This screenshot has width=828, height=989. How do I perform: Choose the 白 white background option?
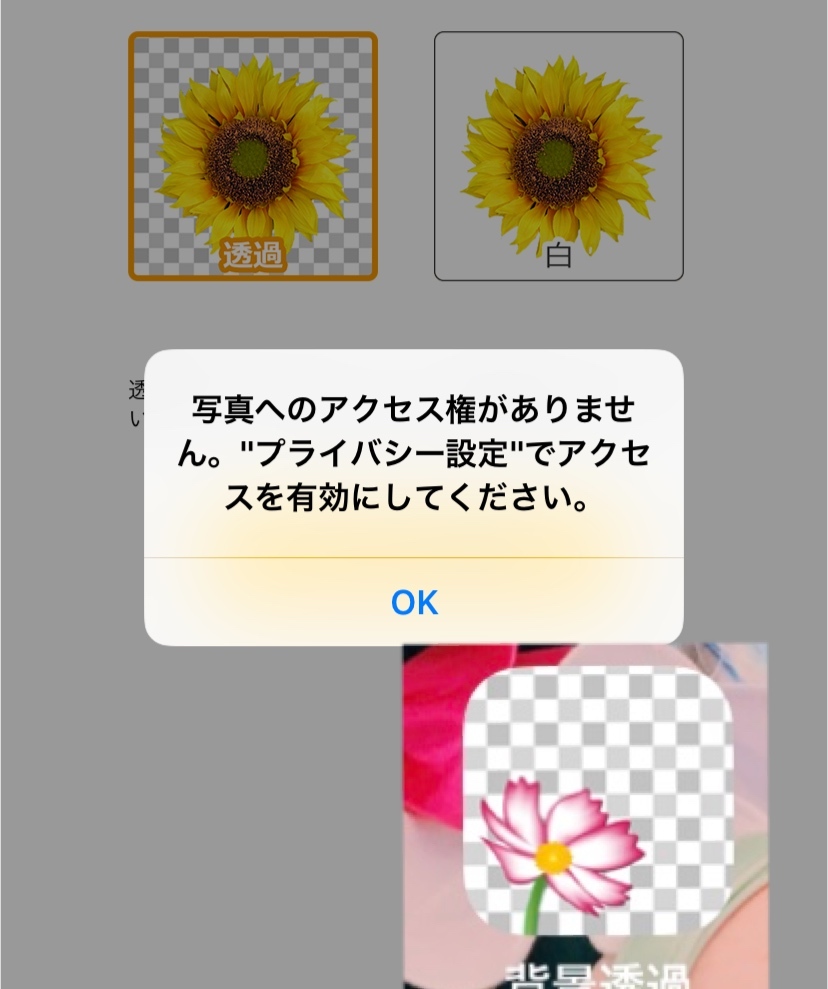[558, 157]
